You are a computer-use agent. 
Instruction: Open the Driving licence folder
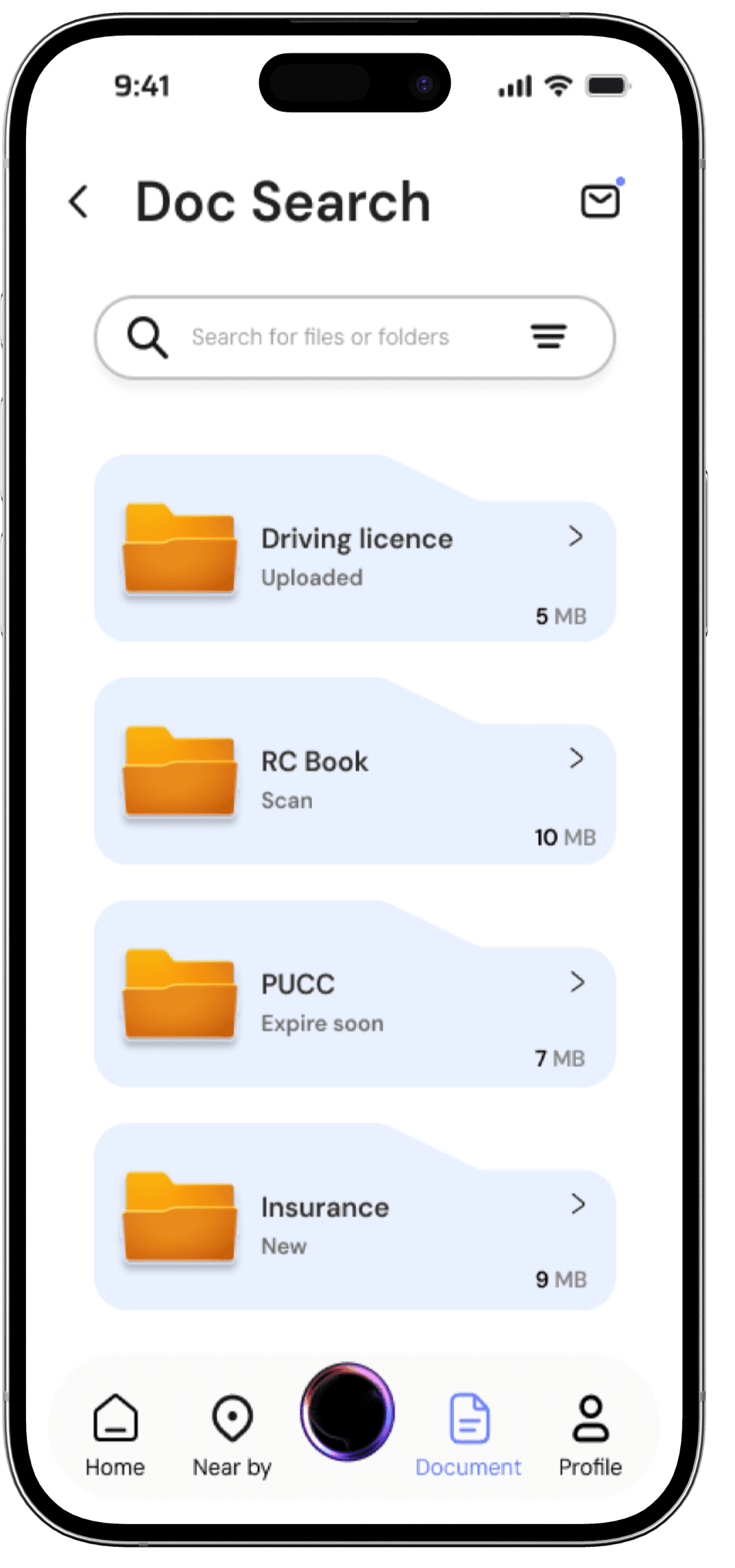click(x=354, y=548)
